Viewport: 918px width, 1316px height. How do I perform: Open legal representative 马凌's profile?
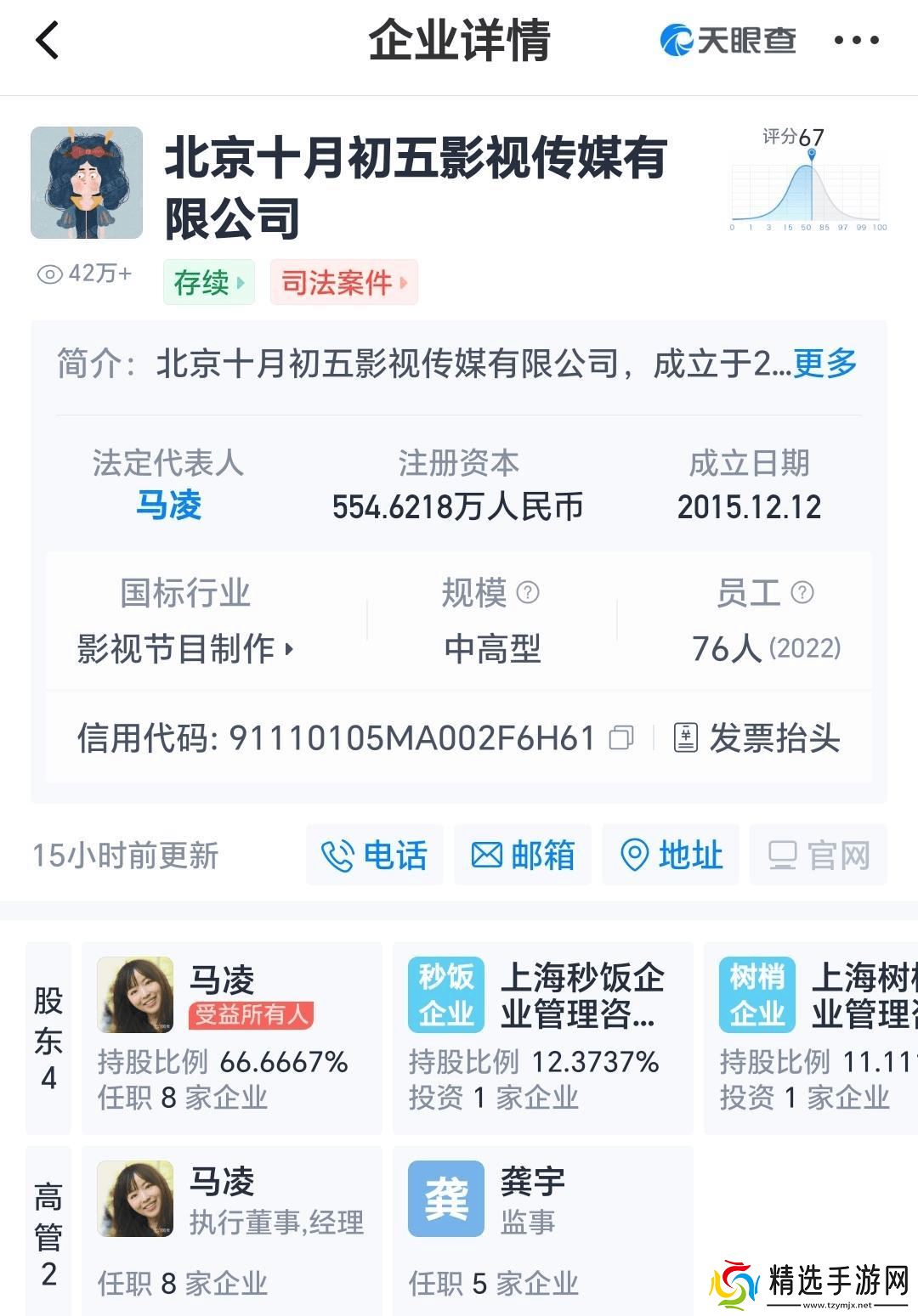pyautogui.click(x=168, y=506)
